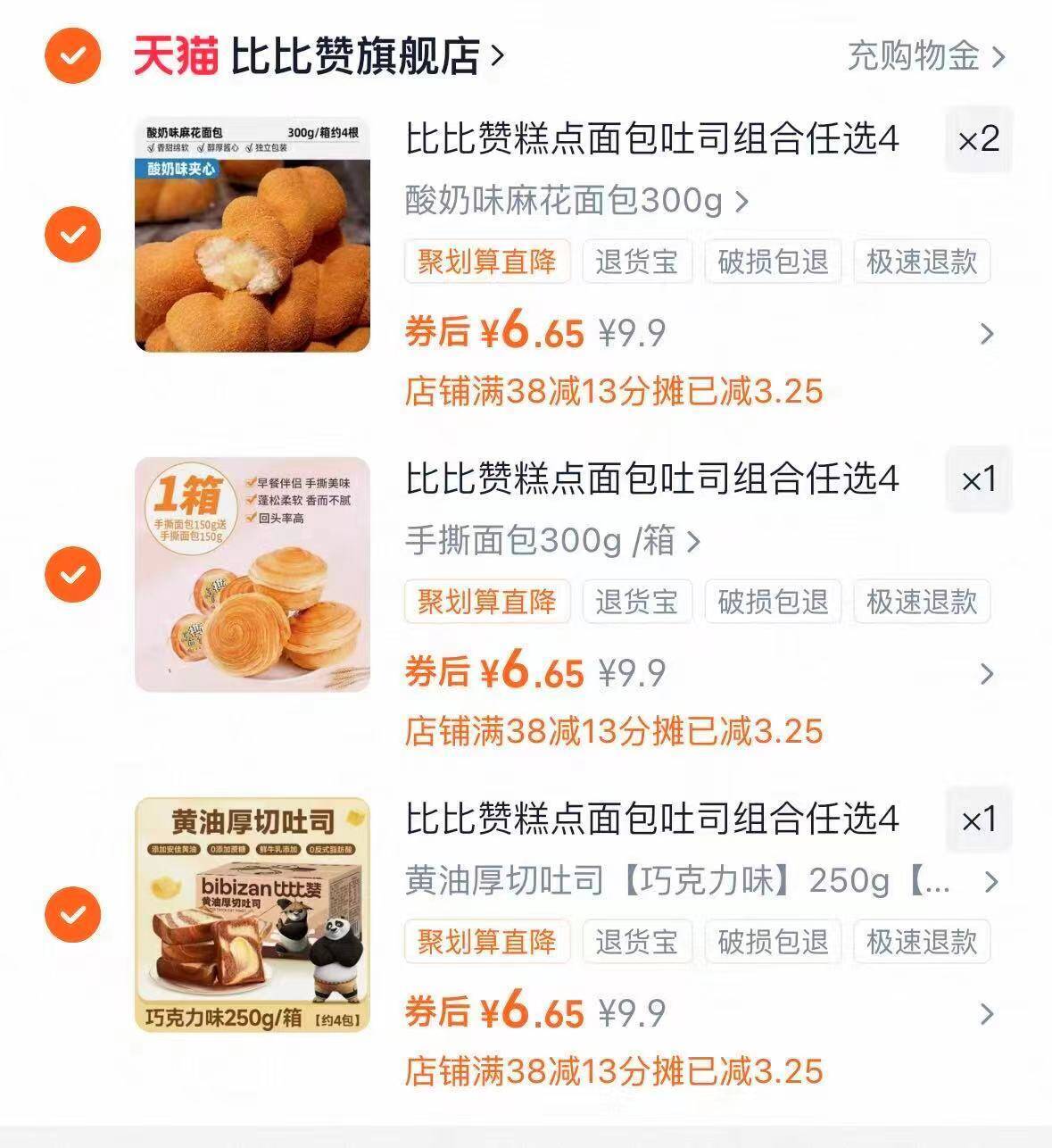Open 黄油厚切吐司 chocolate flavor SKU picker
Image resolution: width=1052 pixels, height=1148 pixels.
click(x=678, y=880)
